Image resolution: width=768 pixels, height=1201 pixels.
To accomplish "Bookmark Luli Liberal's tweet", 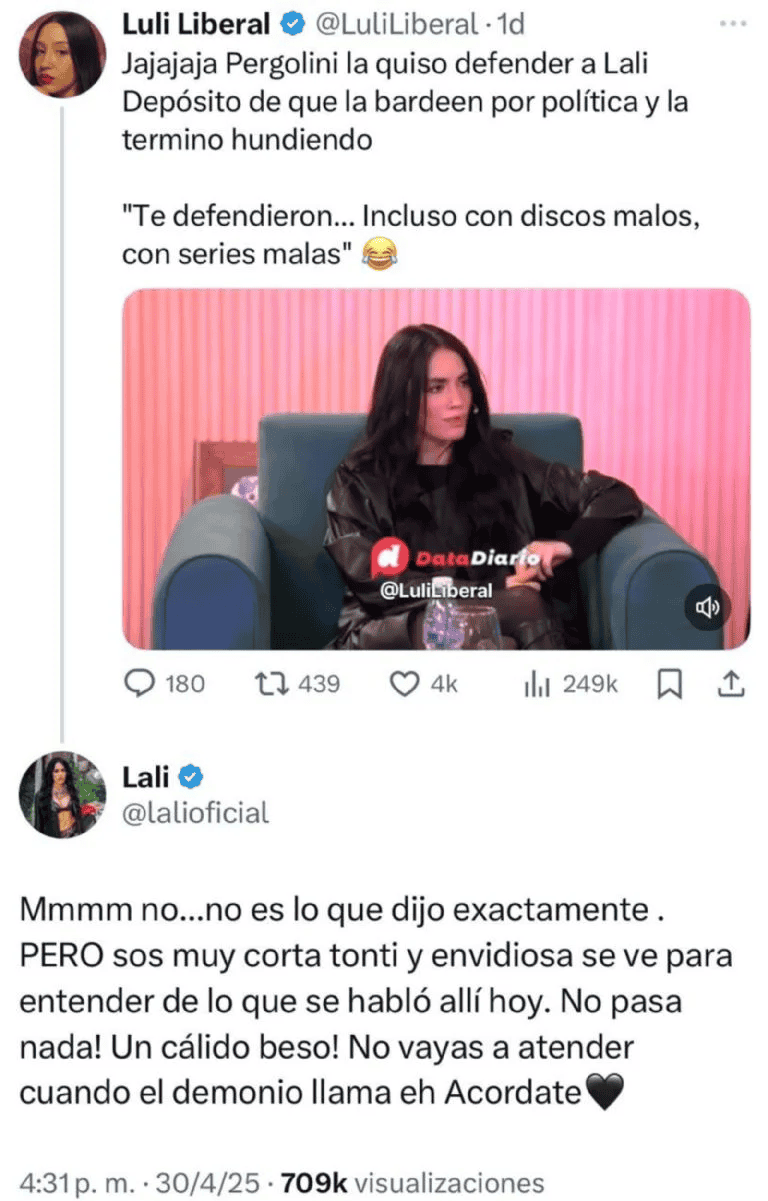I will 670,684.
